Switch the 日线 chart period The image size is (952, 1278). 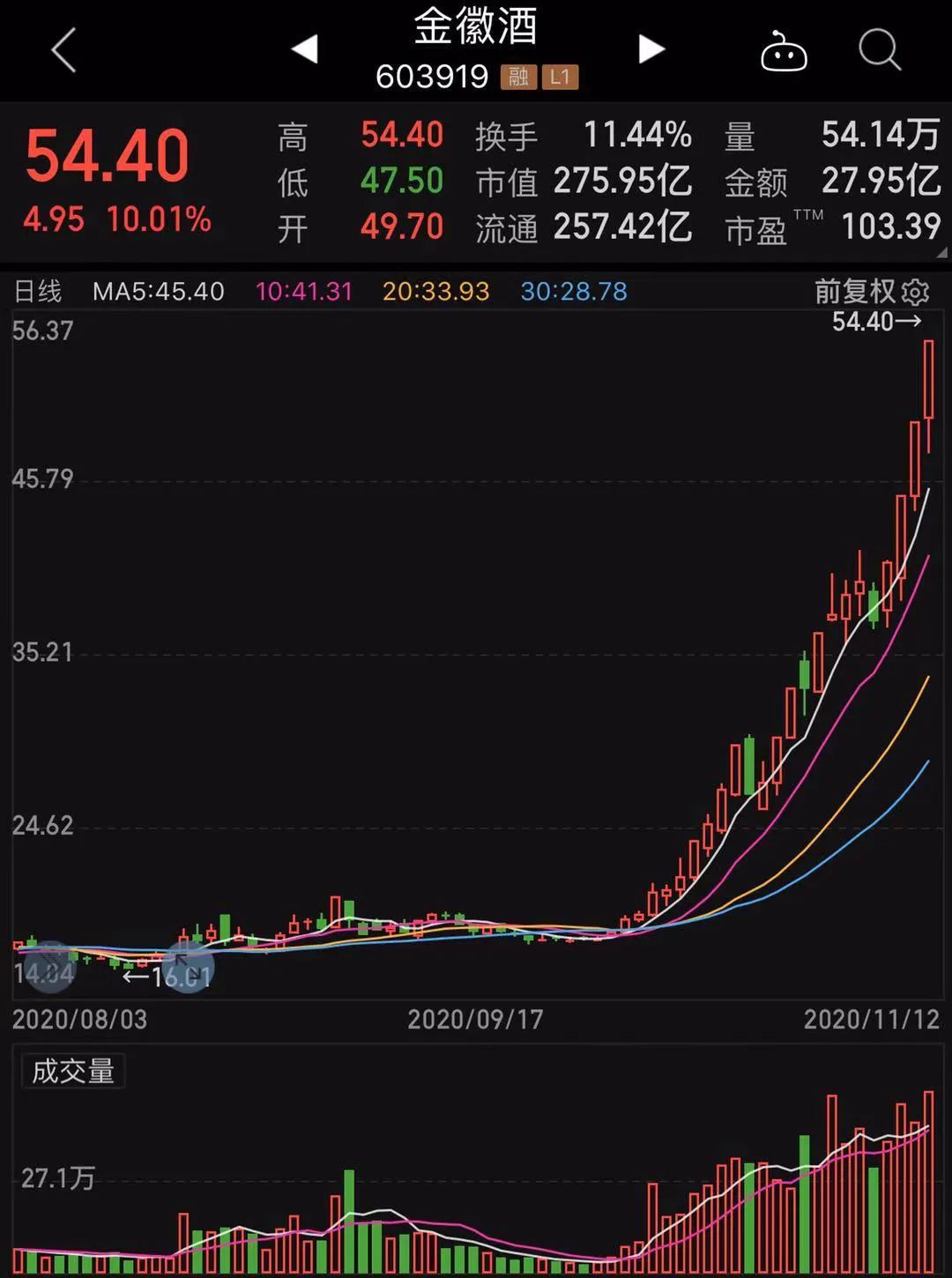(x=38, y=292)
